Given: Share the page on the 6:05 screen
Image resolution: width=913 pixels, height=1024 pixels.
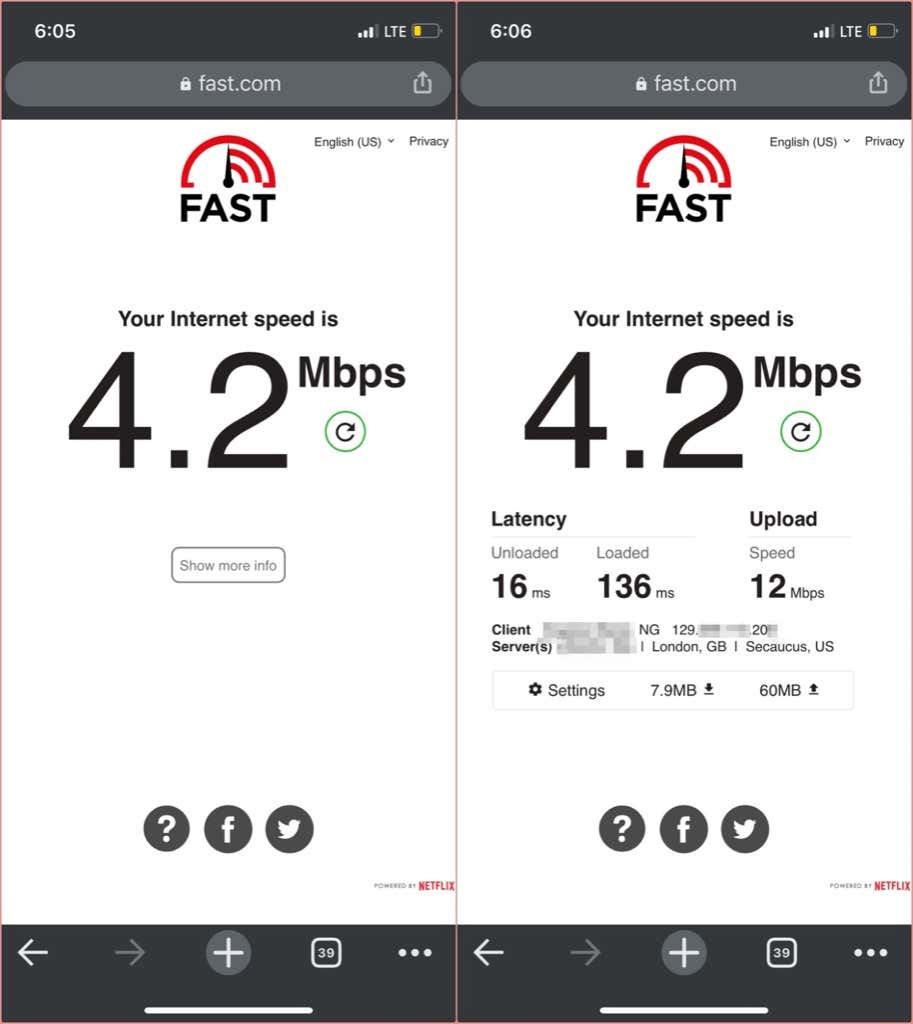Looking at the screenshot, I should click(x=422, y=83).
